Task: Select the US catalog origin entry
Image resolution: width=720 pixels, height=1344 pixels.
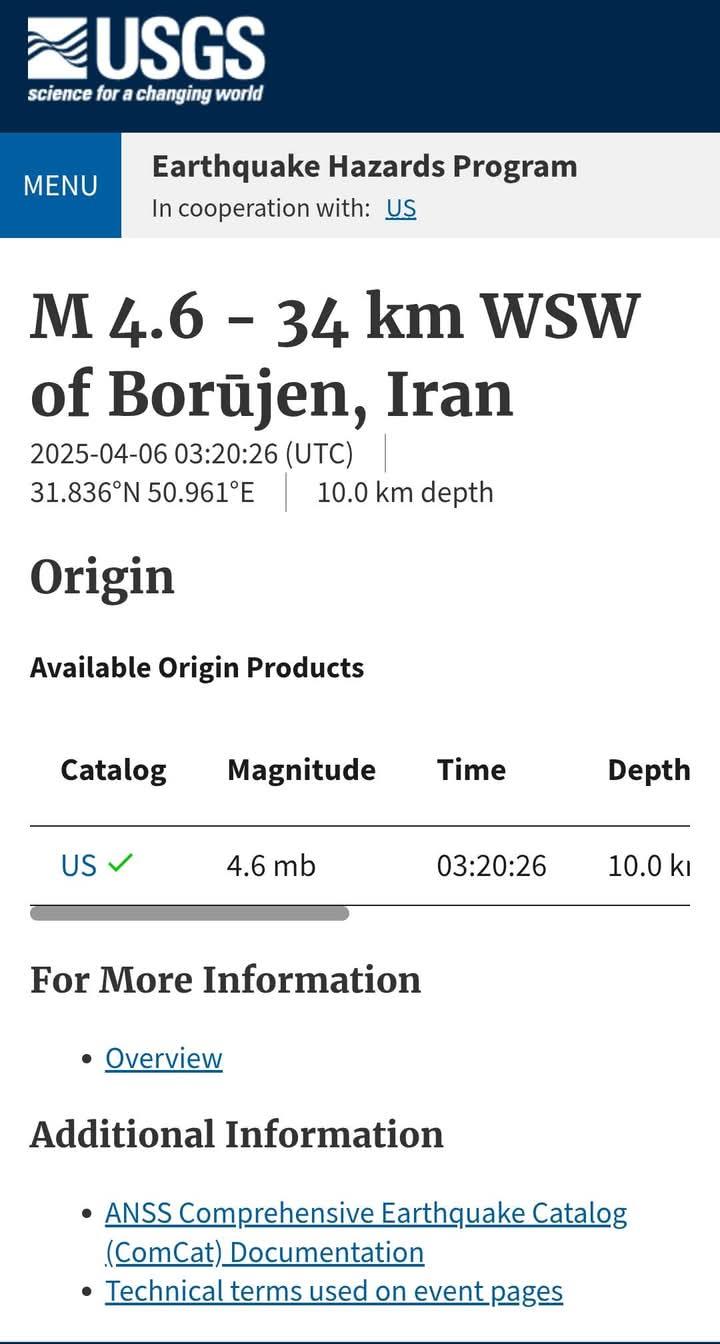Action: tap(79, 865)
